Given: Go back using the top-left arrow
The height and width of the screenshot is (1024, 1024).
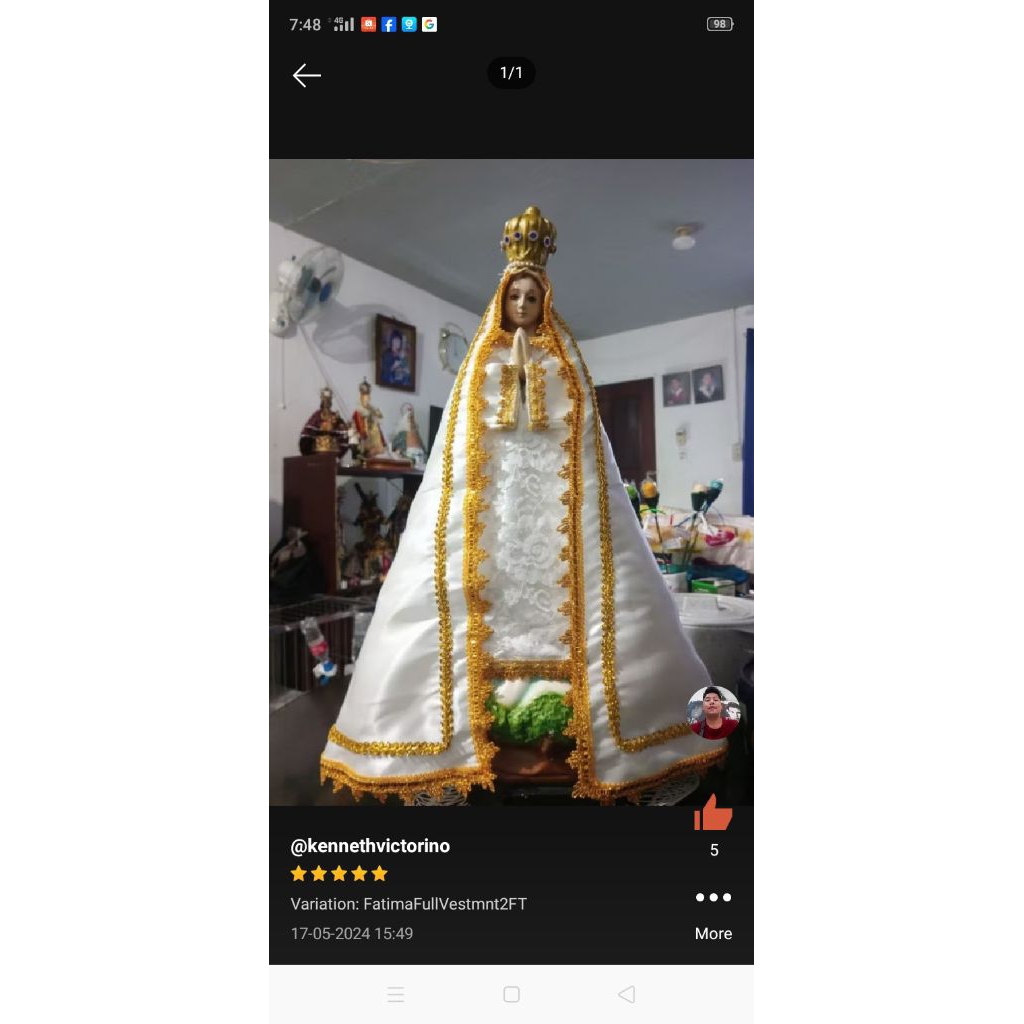Looking at the screenshot, I should pos(306,76).
